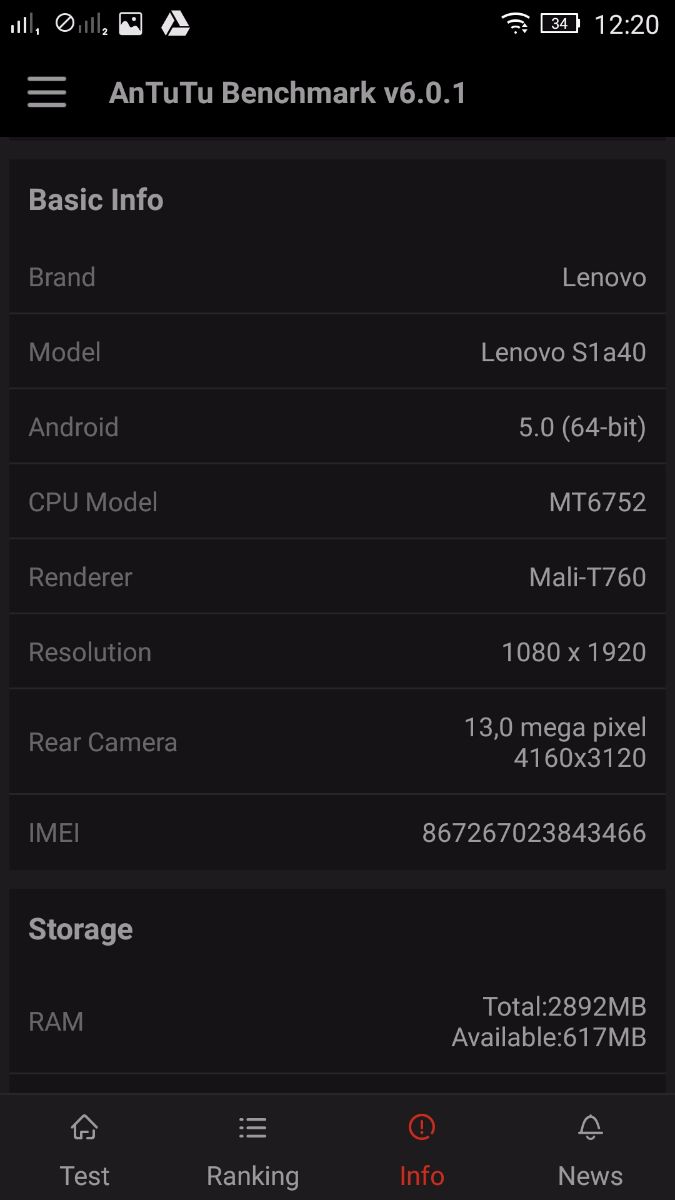Open the News tab
This screenshot has width=675, height=1200.
(590, 1150)
